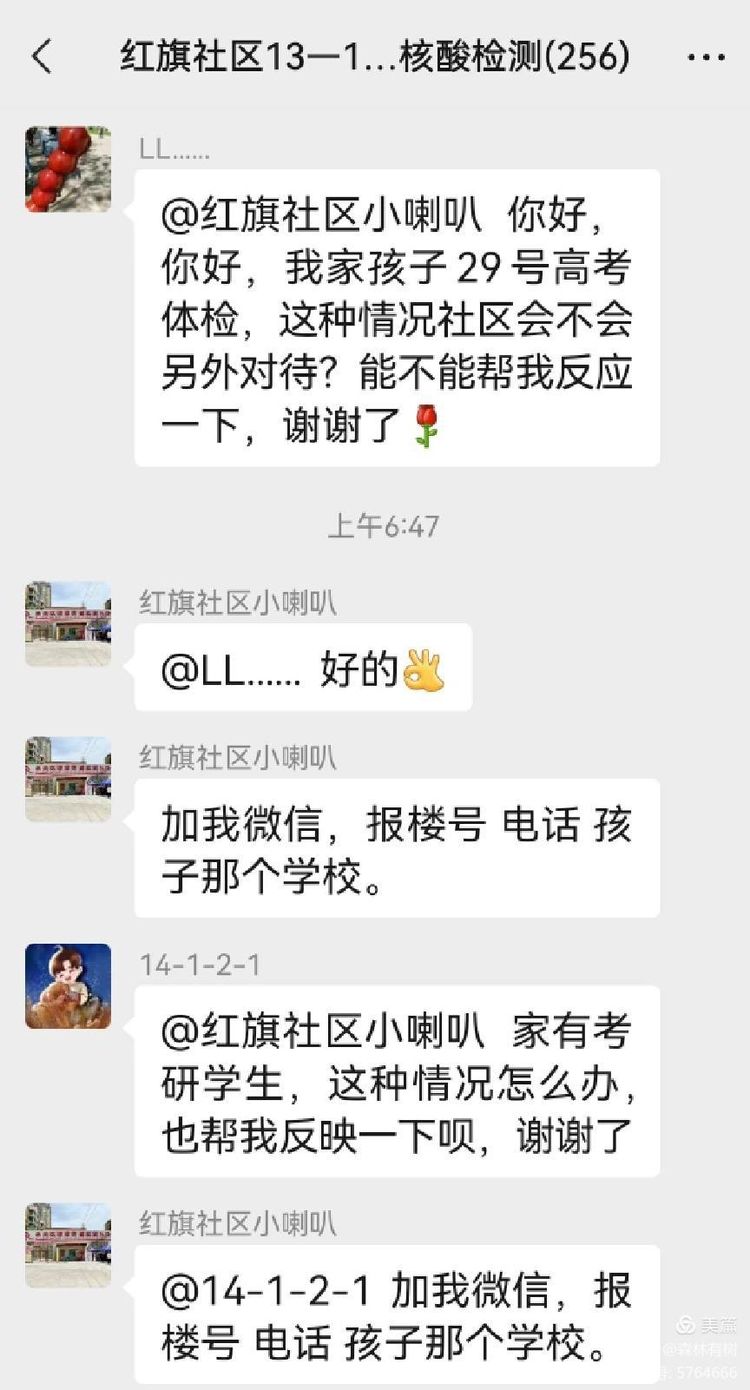Open the group chat overflow menu
Viewport: 750px width, 1390px height.
pyautogui.click(x=705, y=57)
